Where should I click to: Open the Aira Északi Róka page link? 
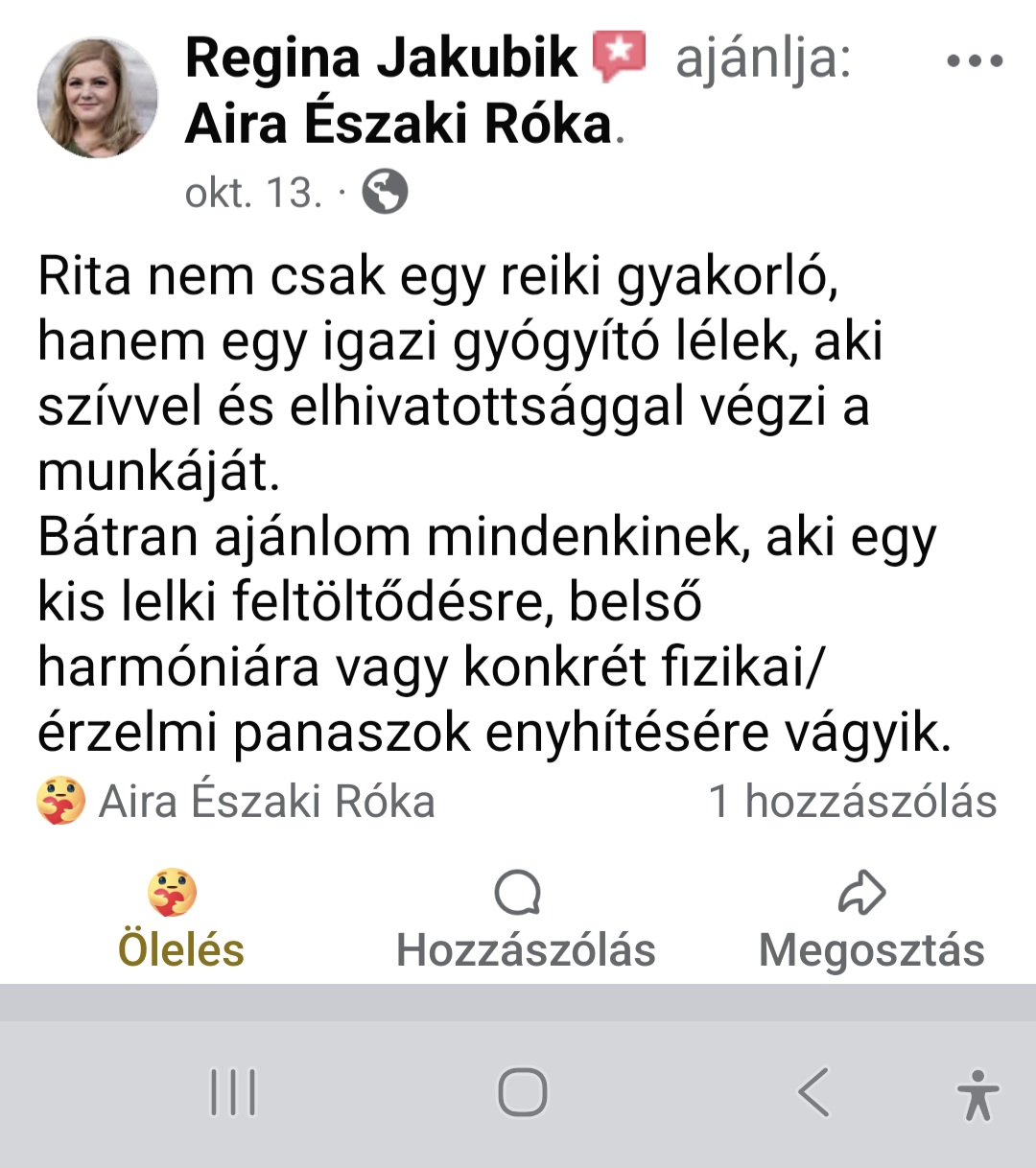point(398,124)
